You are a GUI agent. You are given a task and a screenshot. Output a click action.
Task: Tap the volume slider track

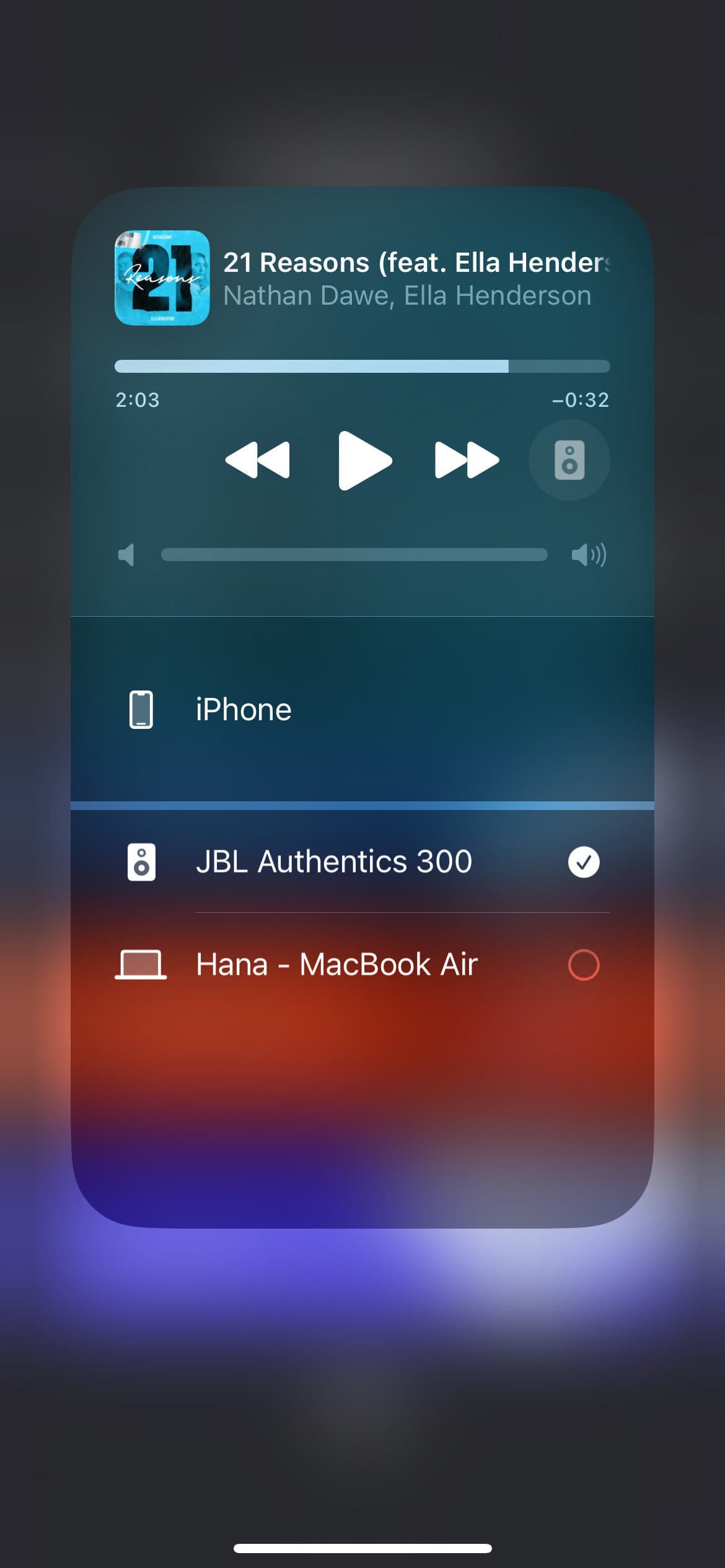tap(354, 554)
